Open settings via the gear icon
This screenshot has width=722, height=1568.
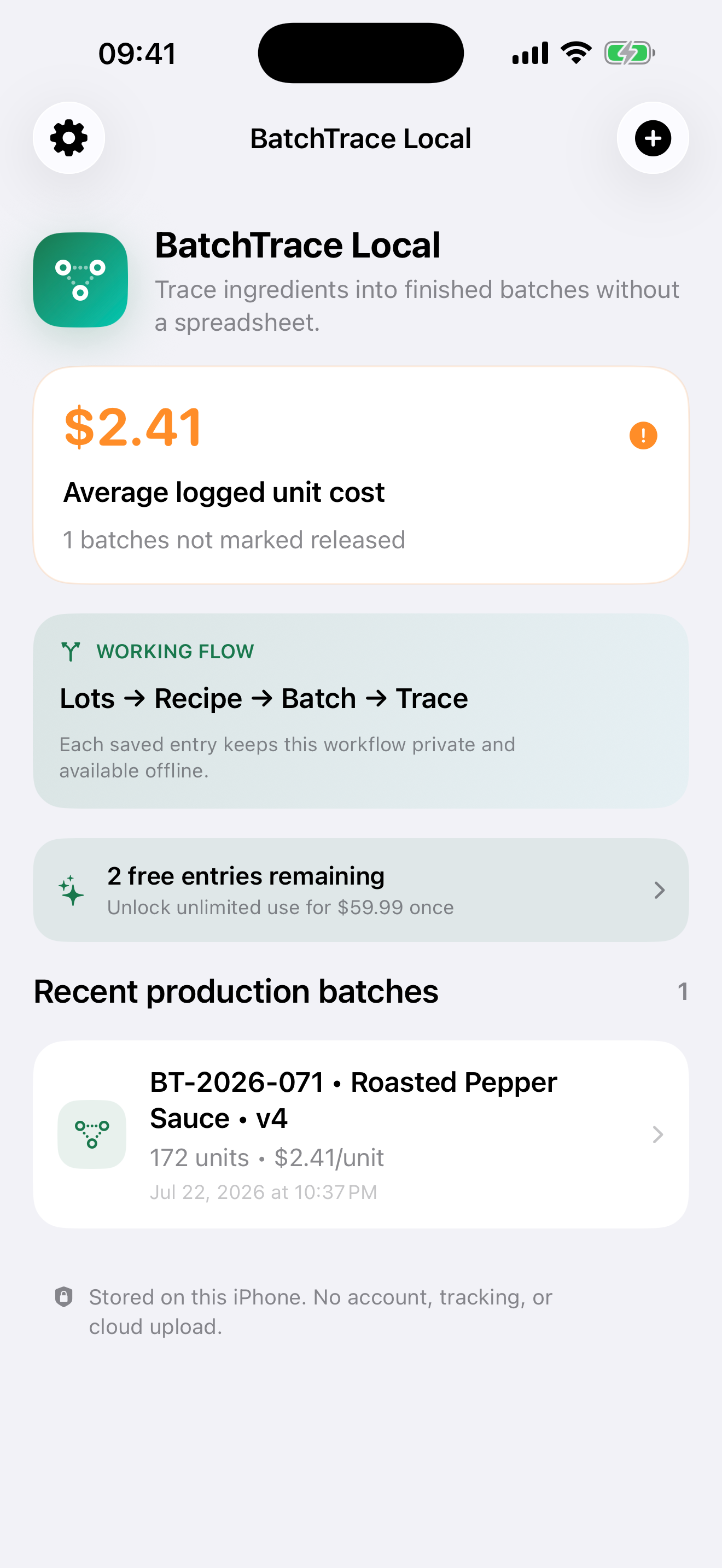(x=69, y=138)
